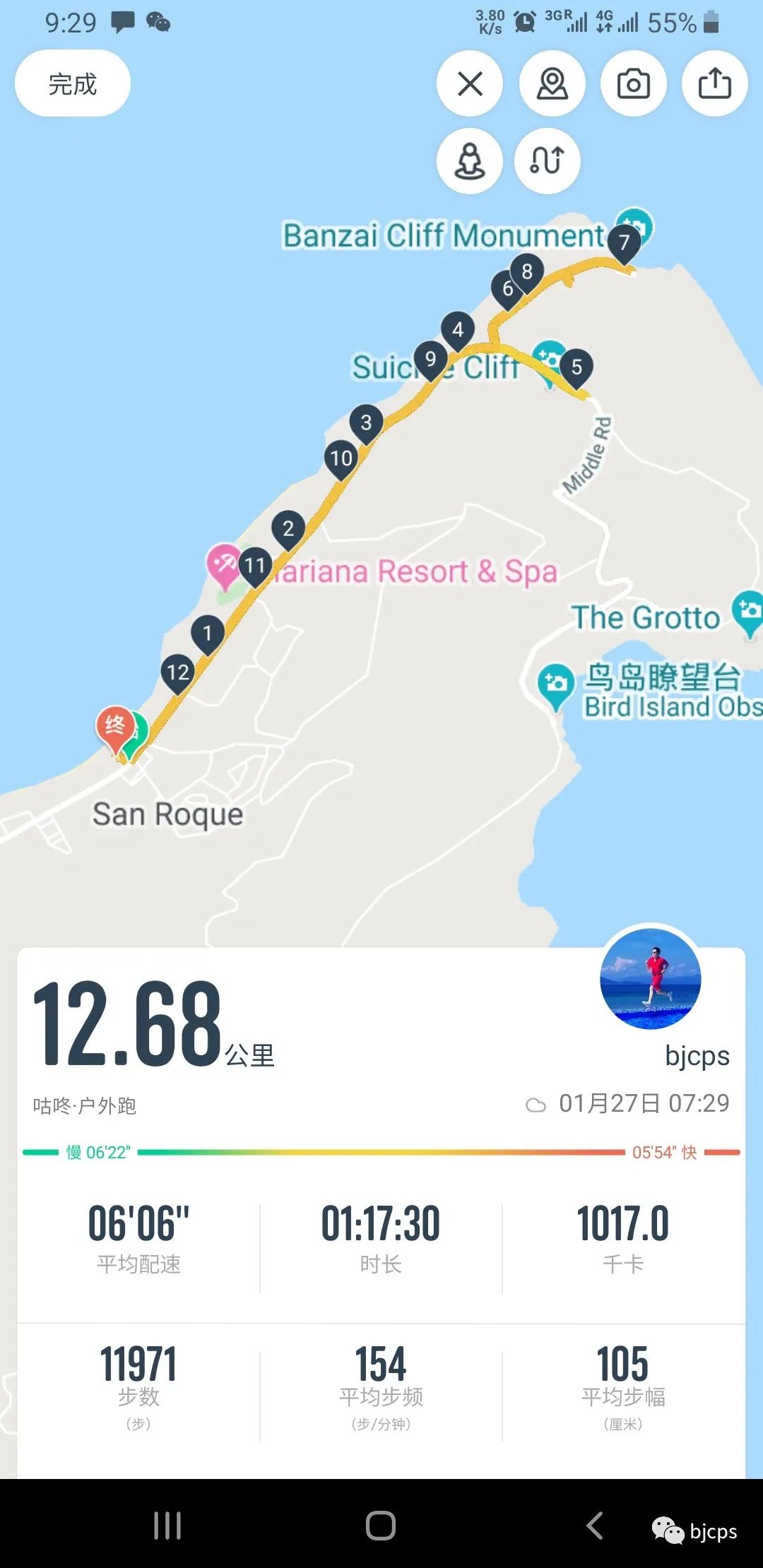Tap kilometer marker 7 on the route
763x1568 pixels.
point(625,241)
